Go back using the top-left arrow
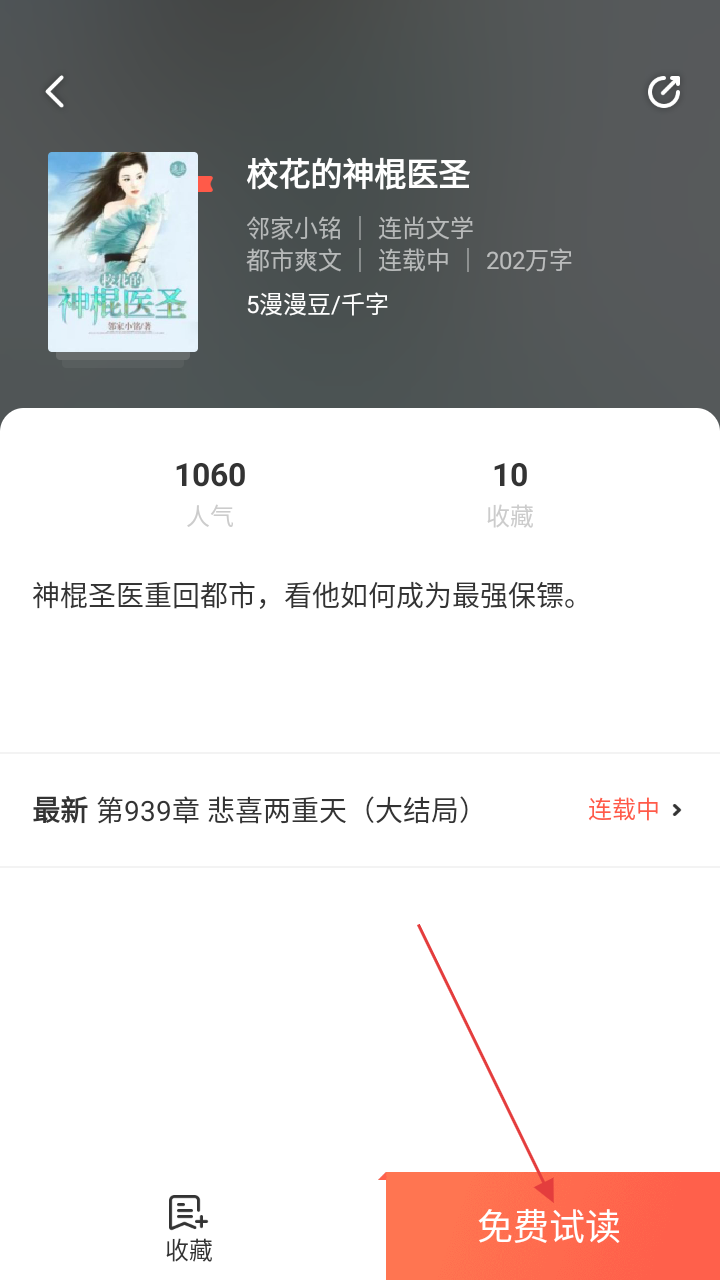Screen dimensions: 720x1280 (x=55, y=92)
